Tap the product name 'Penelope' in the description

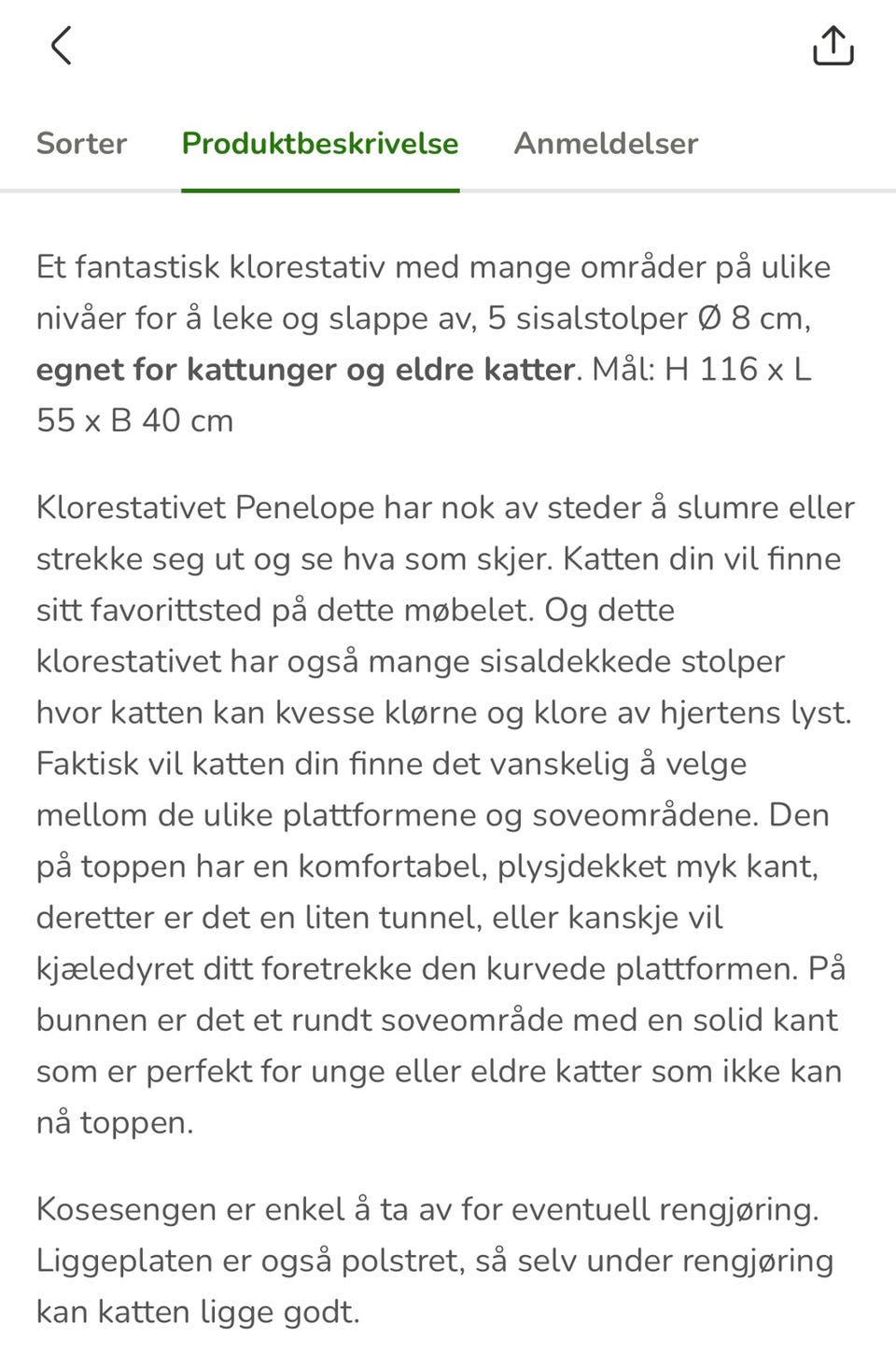click(289, 507)
